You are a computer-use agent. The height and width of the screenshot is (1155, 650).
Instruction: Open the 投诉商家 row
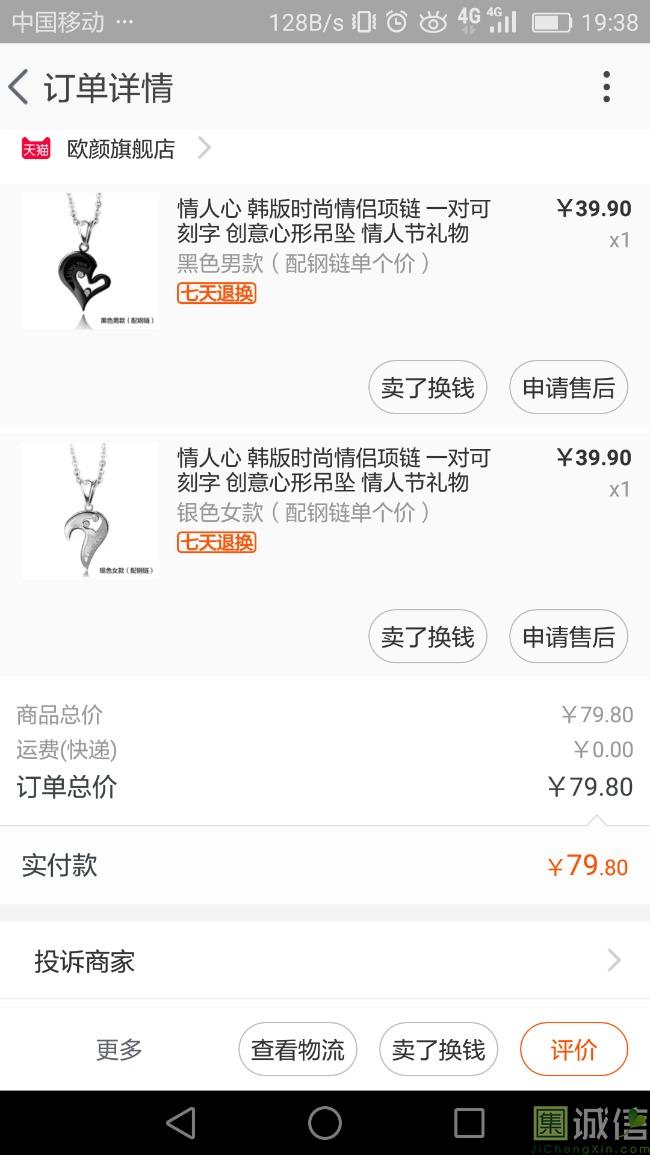click(325, 962)
